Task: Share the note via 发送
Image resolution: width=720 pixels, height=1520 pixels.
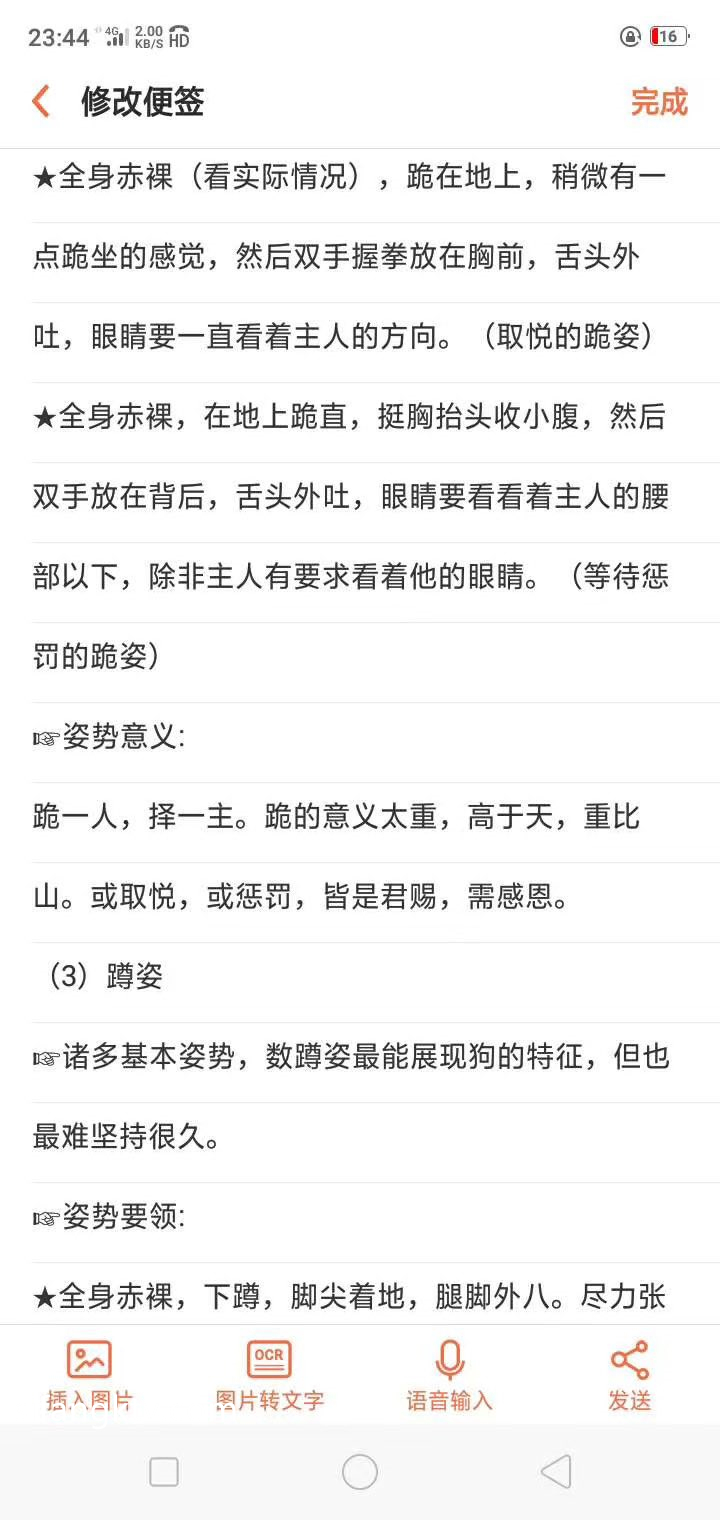Action: point(630,1376)
